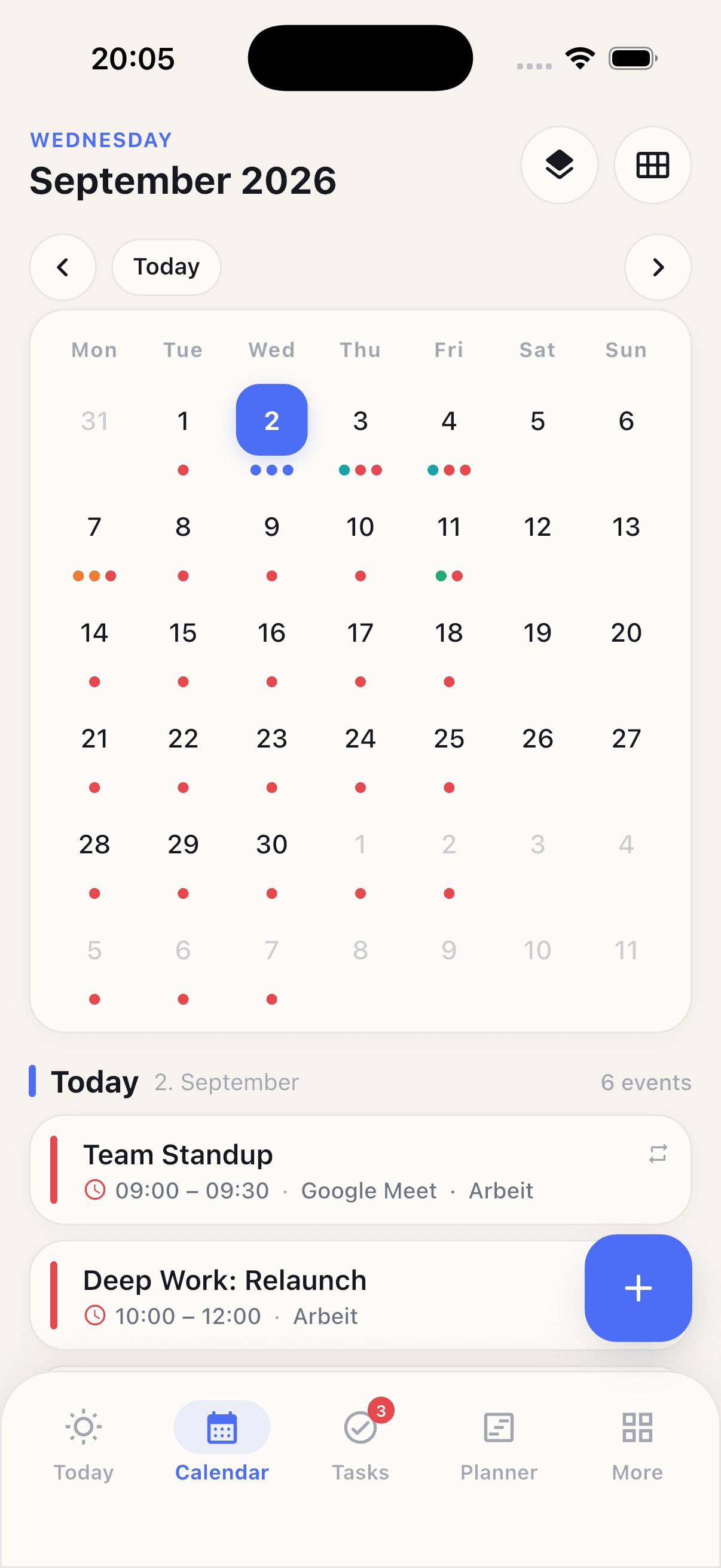The image size is (721, 1568).
Task: Select September 24 in the calendar
Action: [x=360, y=751]
